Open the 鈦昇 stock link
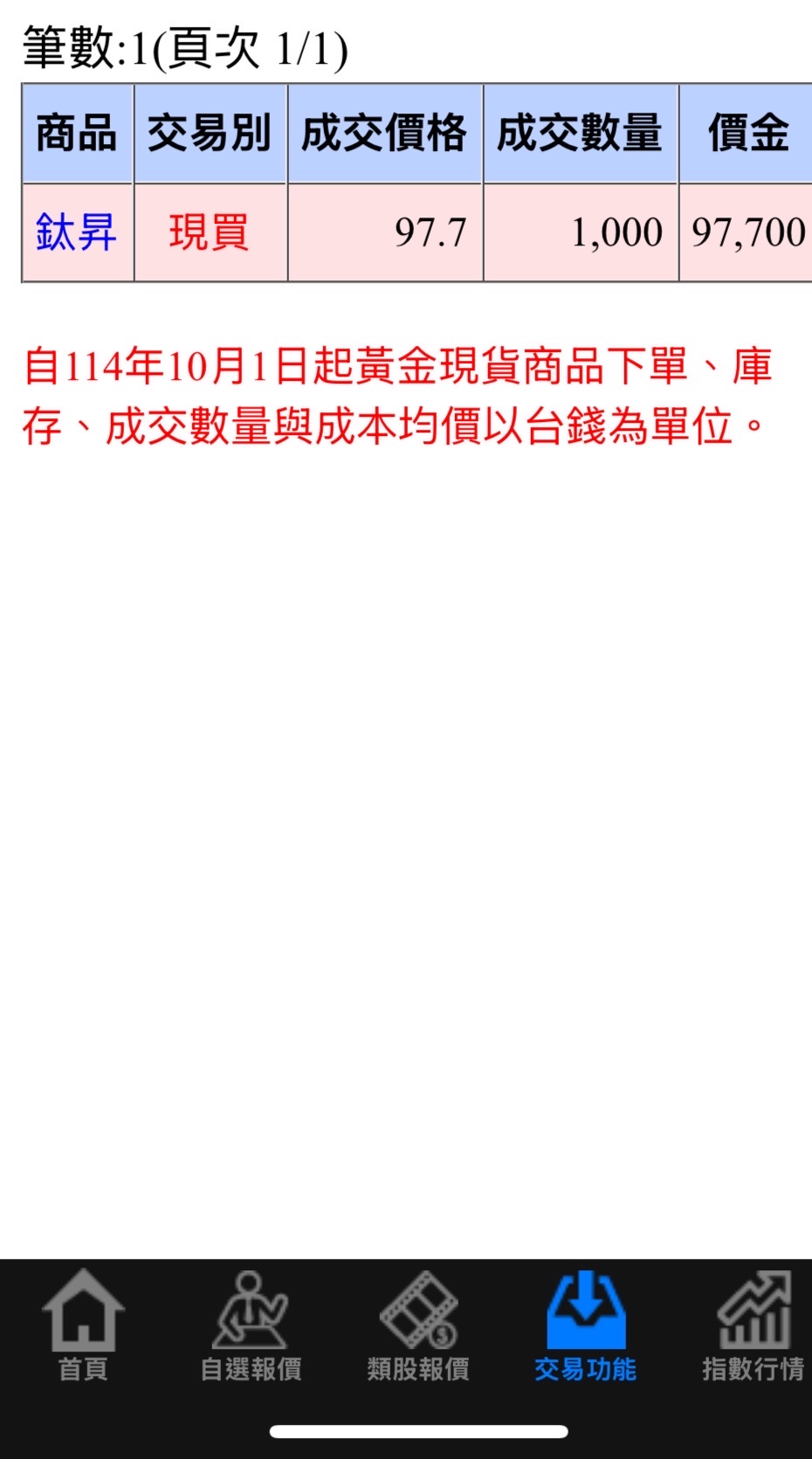The width and height of the screenshot is (812, 1459). [76, 232]
